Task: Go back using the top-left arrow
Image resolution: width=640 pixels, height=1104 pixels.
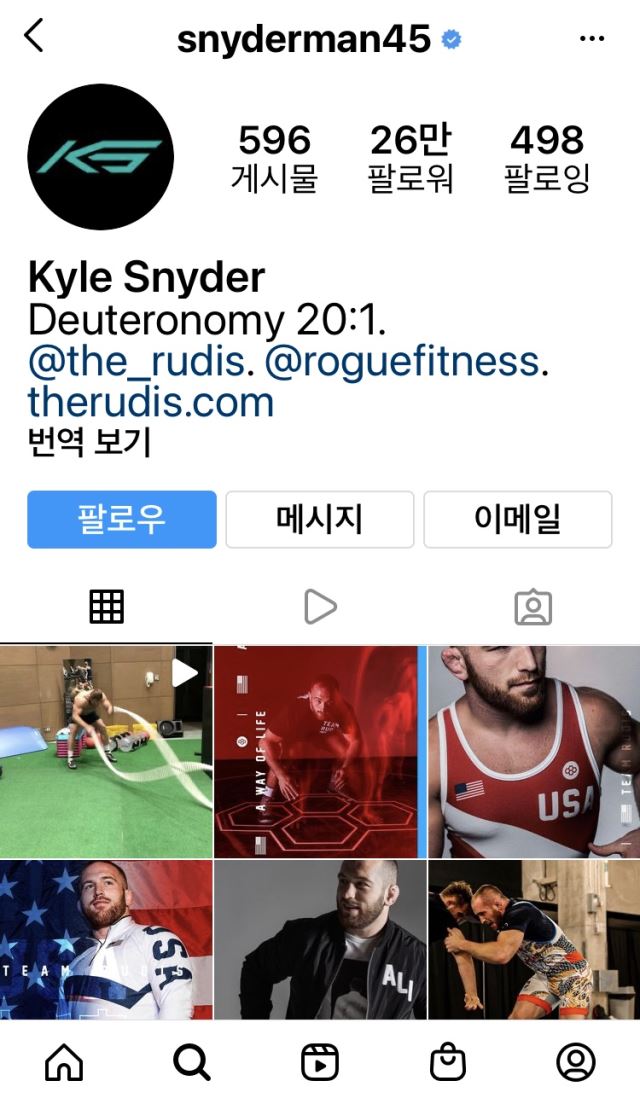Action: [35, 37]
